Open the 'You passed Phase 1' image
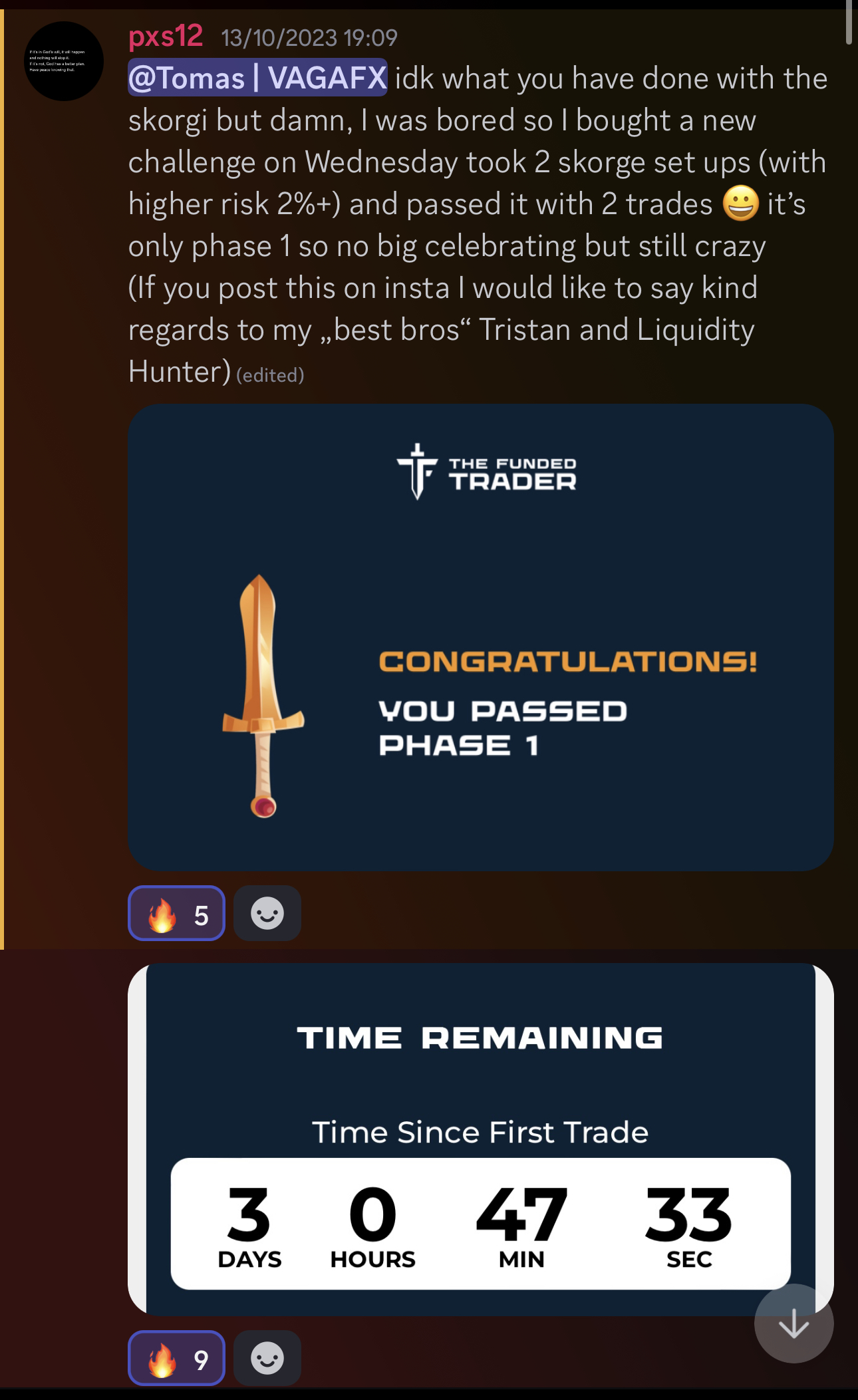858x1400 pixels. tap(480, 636)
